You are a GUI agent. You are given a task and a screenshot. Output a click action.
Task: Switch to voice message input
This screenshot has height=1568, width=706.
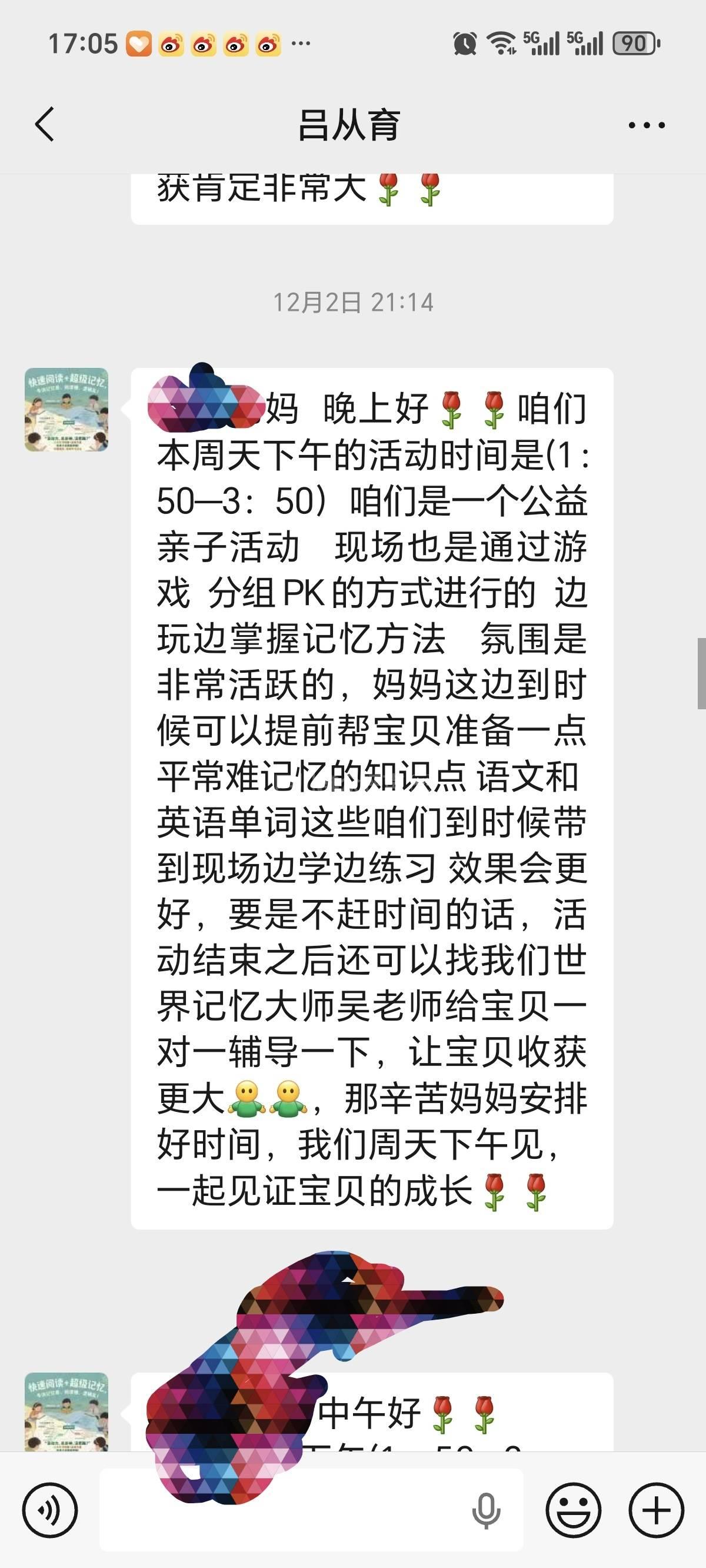click(x=50, y=1510)
